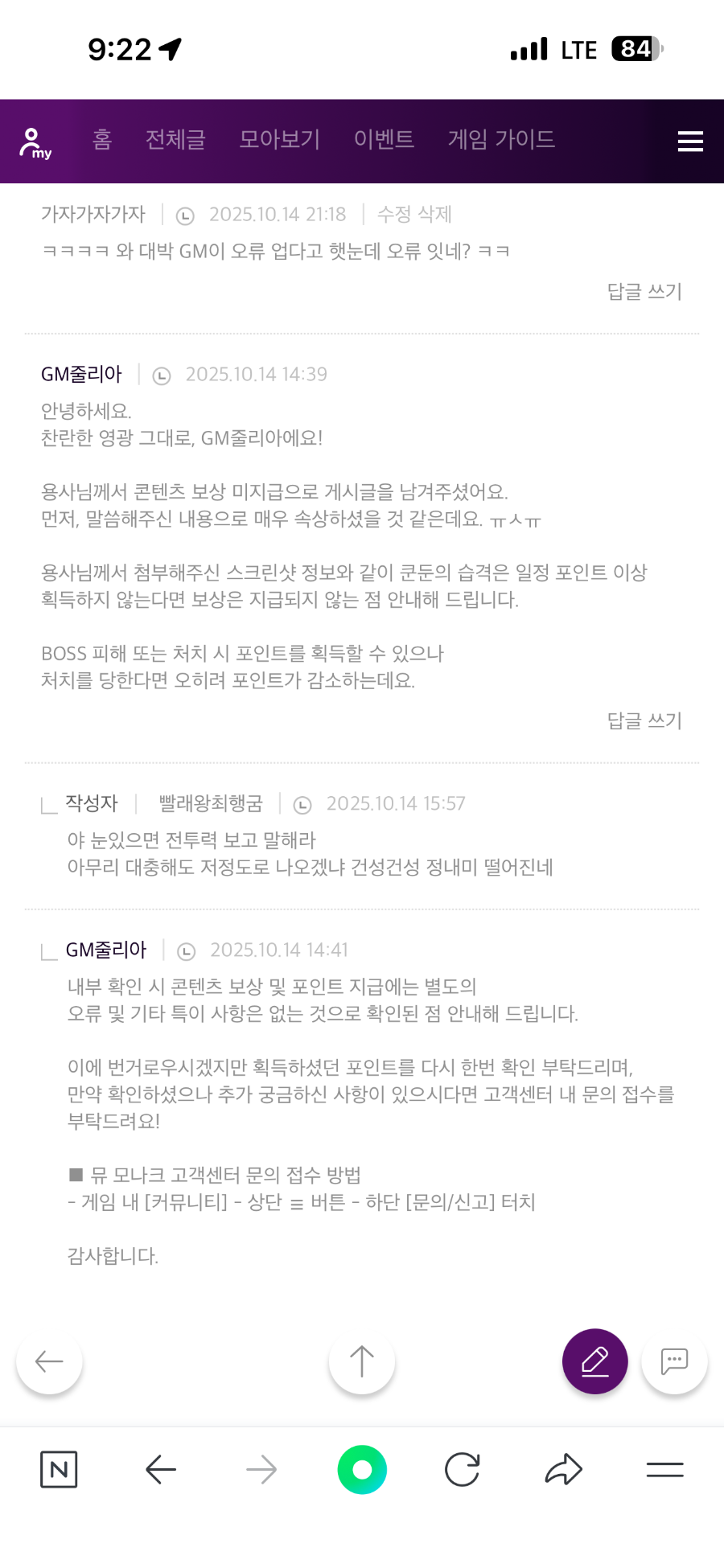Viewport: 724px width, 1568px height.
Task: Reply to 가자가자가자's comment via 답글 쓰기
Action: tap(644, 291)
